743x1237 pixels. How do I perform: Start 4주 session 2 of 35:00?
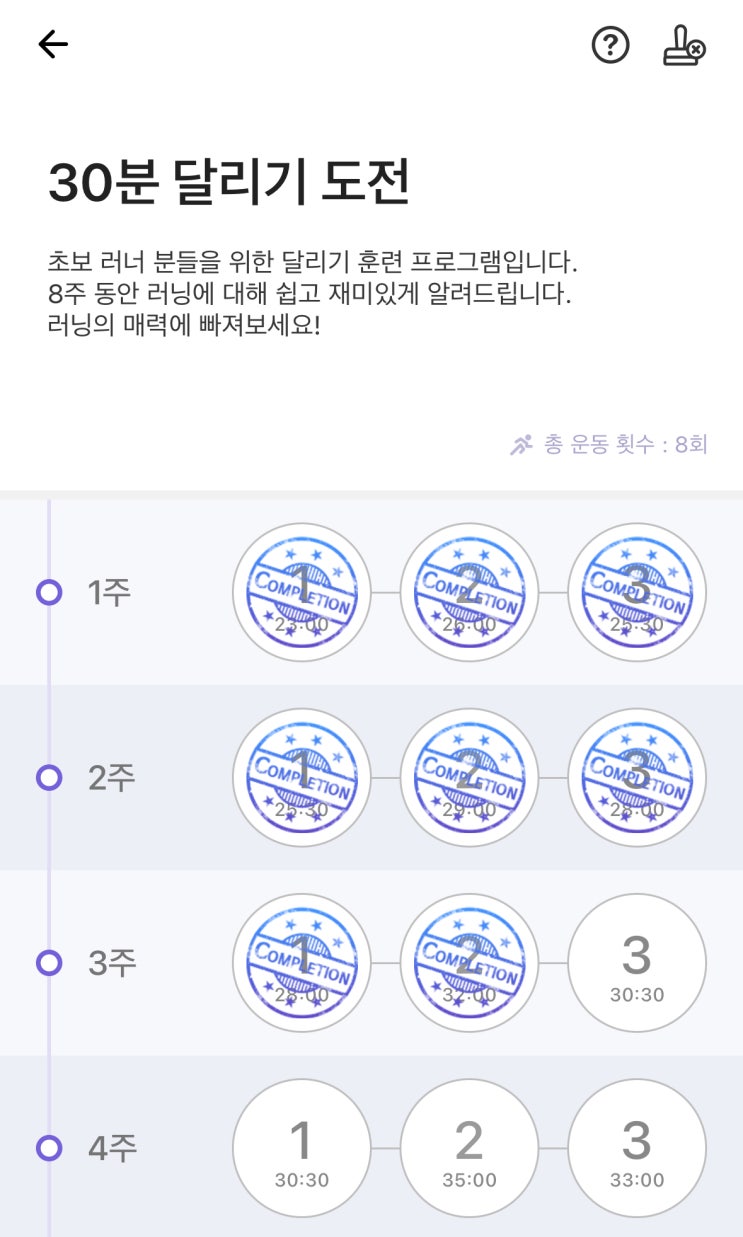pos(469,1148)
